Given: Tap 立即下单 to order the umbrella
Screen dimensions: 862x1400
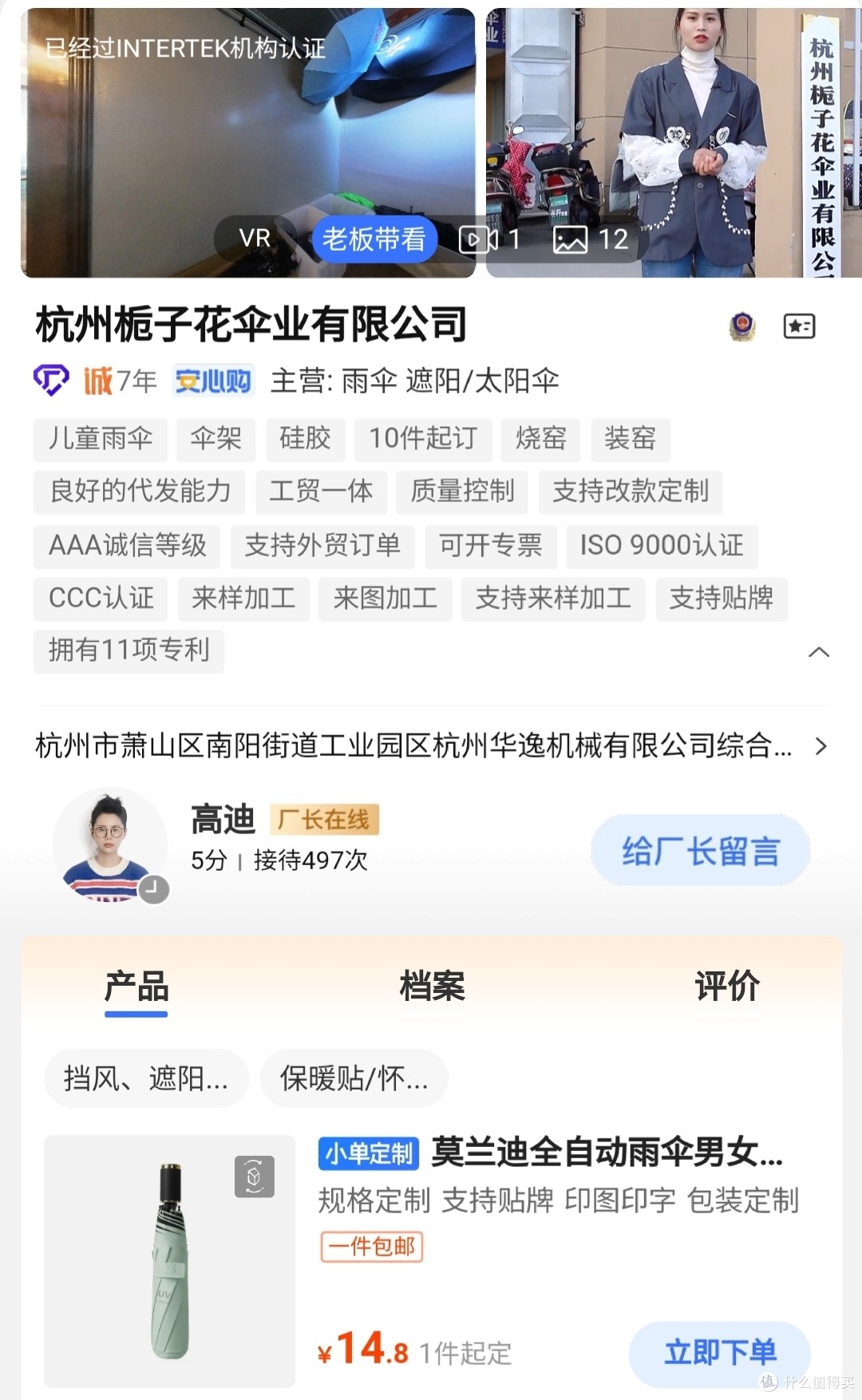Looking at the screenshot, I should pyautogui.click(x=720, y=1353).
